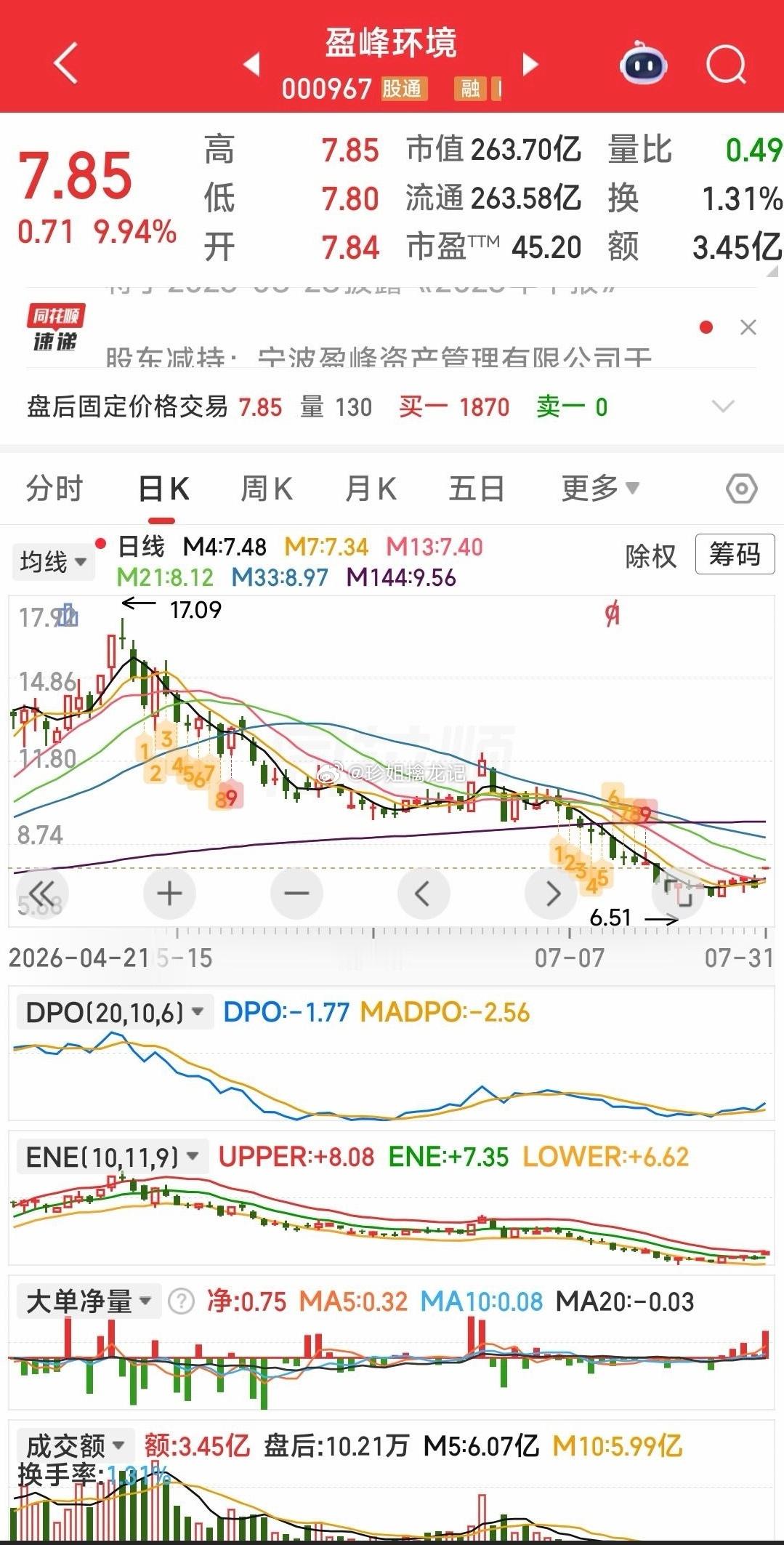The height and width of the screenshot is (1545, 784).
Task: Go back using the top-left arrow
Action: click(x=66, y=63)
